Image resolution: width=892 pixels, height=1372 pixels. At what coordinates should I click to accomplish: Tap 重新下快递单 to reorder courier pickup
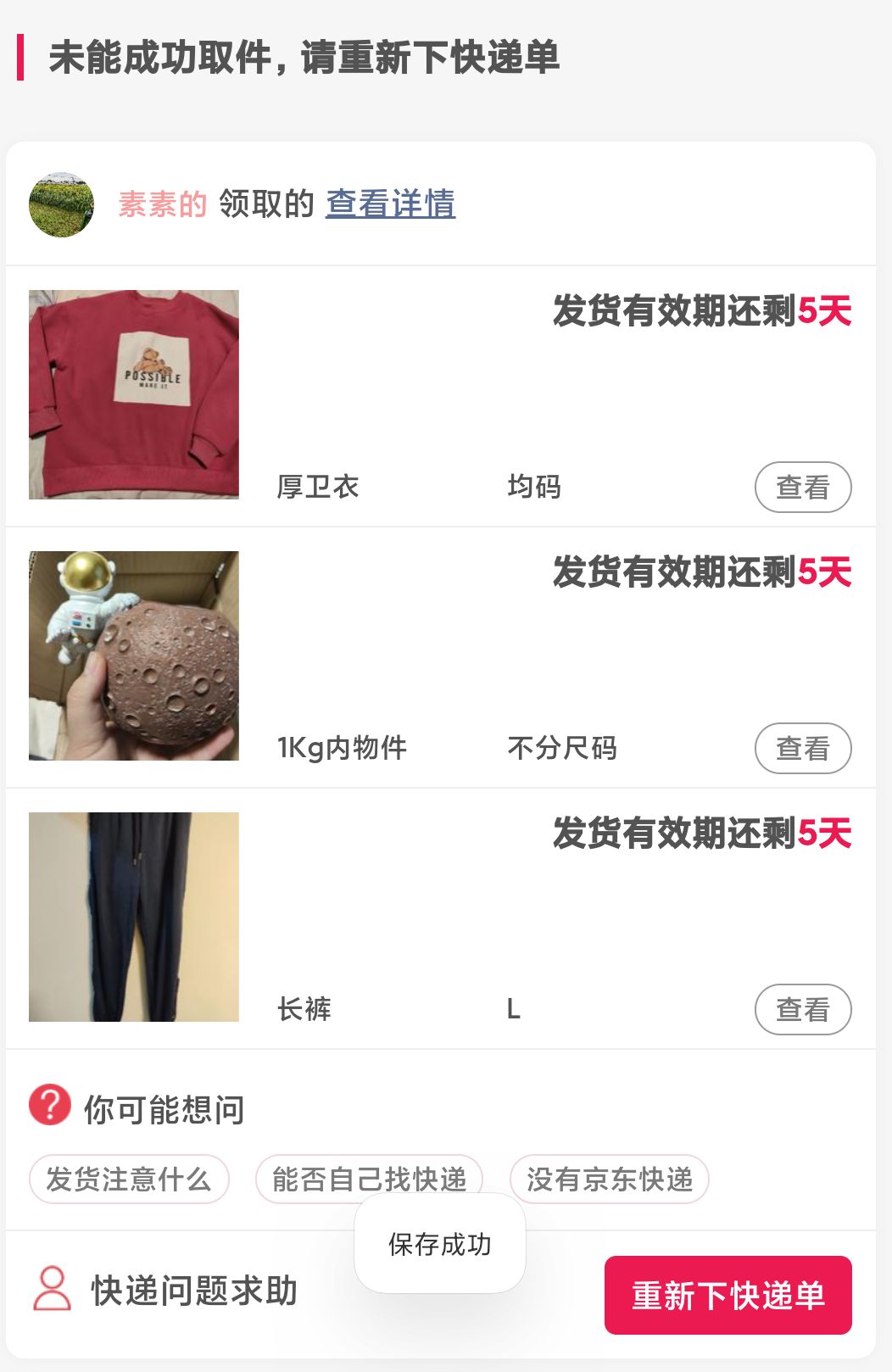point(728,1295)
